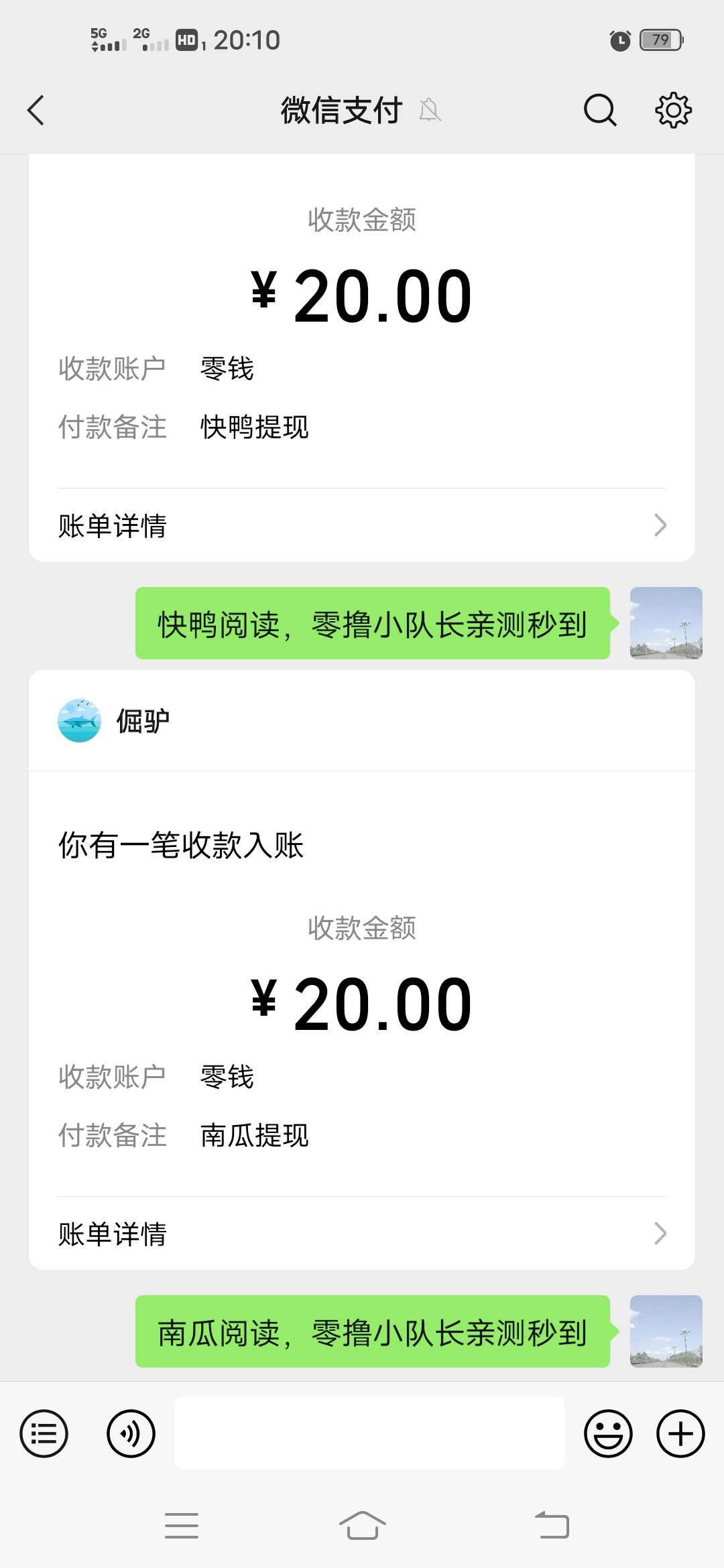Open 账单详情 for the 南瓜提现 payment

[x=362, y=1234]
